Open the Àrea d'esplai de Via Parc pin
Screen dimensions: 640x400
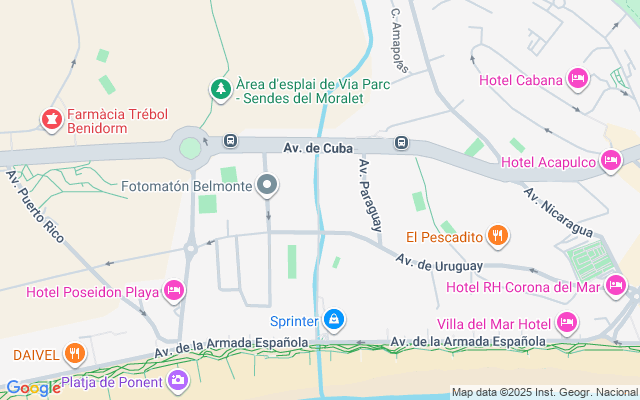(220, 90)
